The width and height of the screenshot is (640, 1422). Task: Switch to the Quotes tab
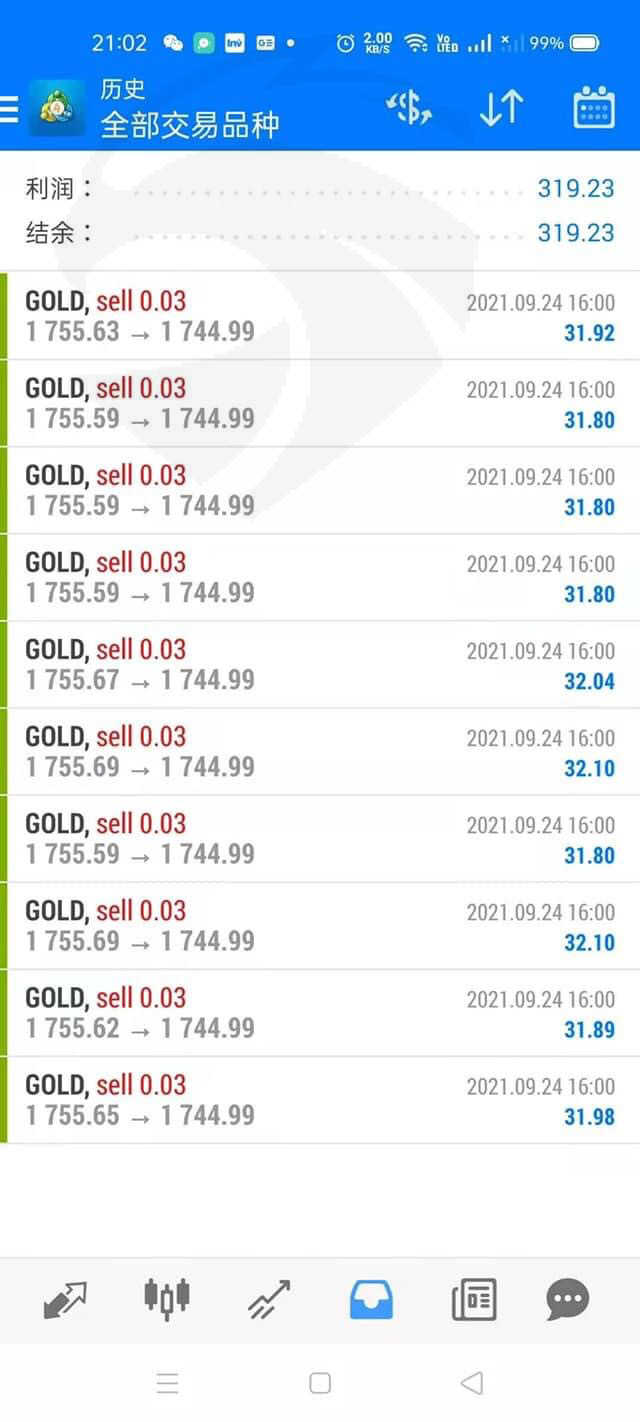[x=65, y=1299]
